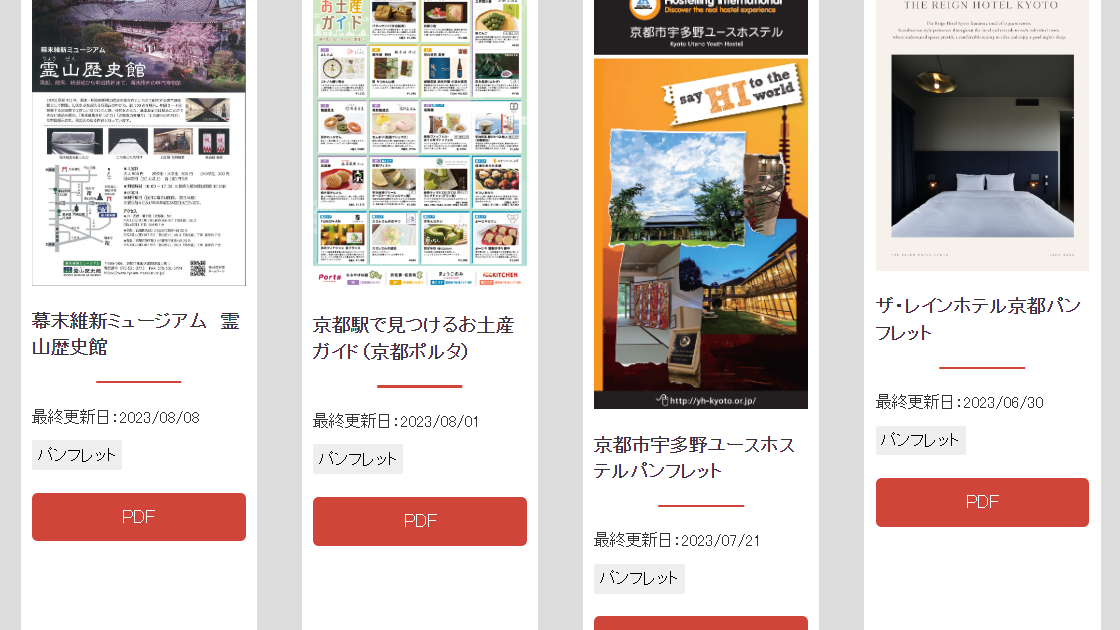This screenshot has width=1120, height=630.
Task: Open PDF for 京都駅で見つけるお土産ガイド
Action: pos(419,521)
